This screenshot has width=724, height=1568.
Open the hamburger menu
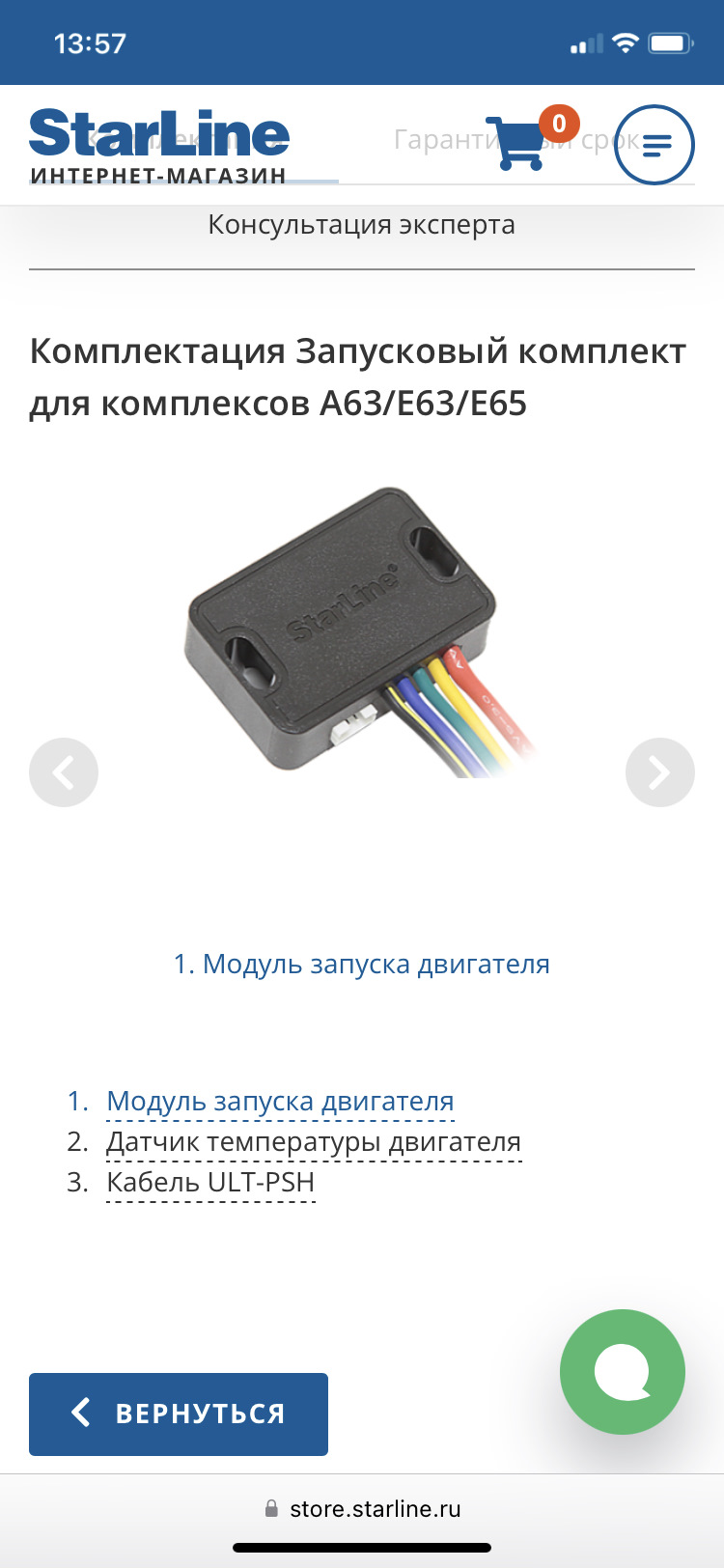[x=654, y=145]
